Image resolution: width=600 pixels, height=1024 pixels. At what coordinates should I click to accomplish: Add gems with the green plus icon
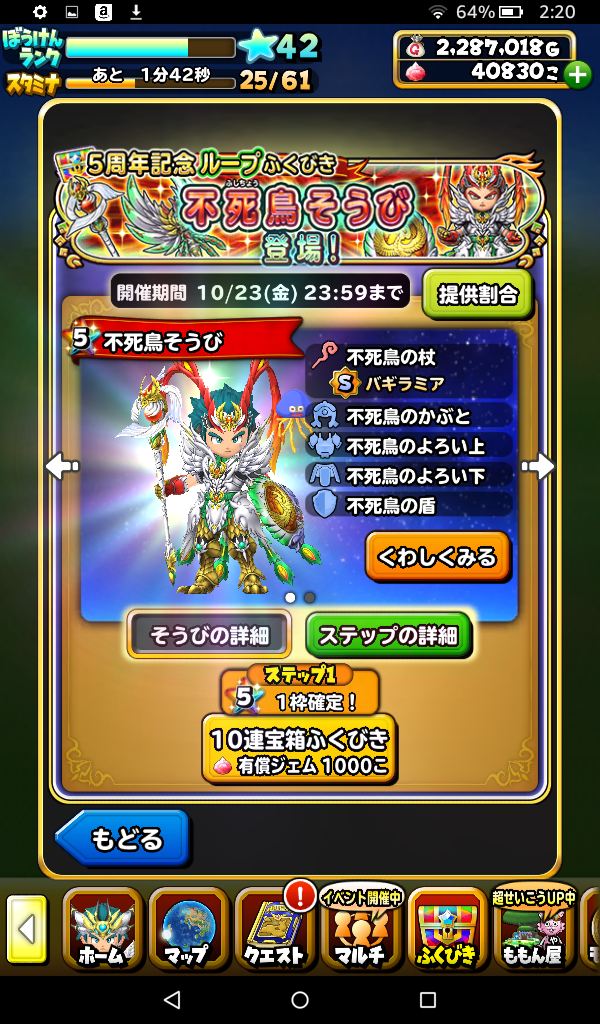pos(577,74)
